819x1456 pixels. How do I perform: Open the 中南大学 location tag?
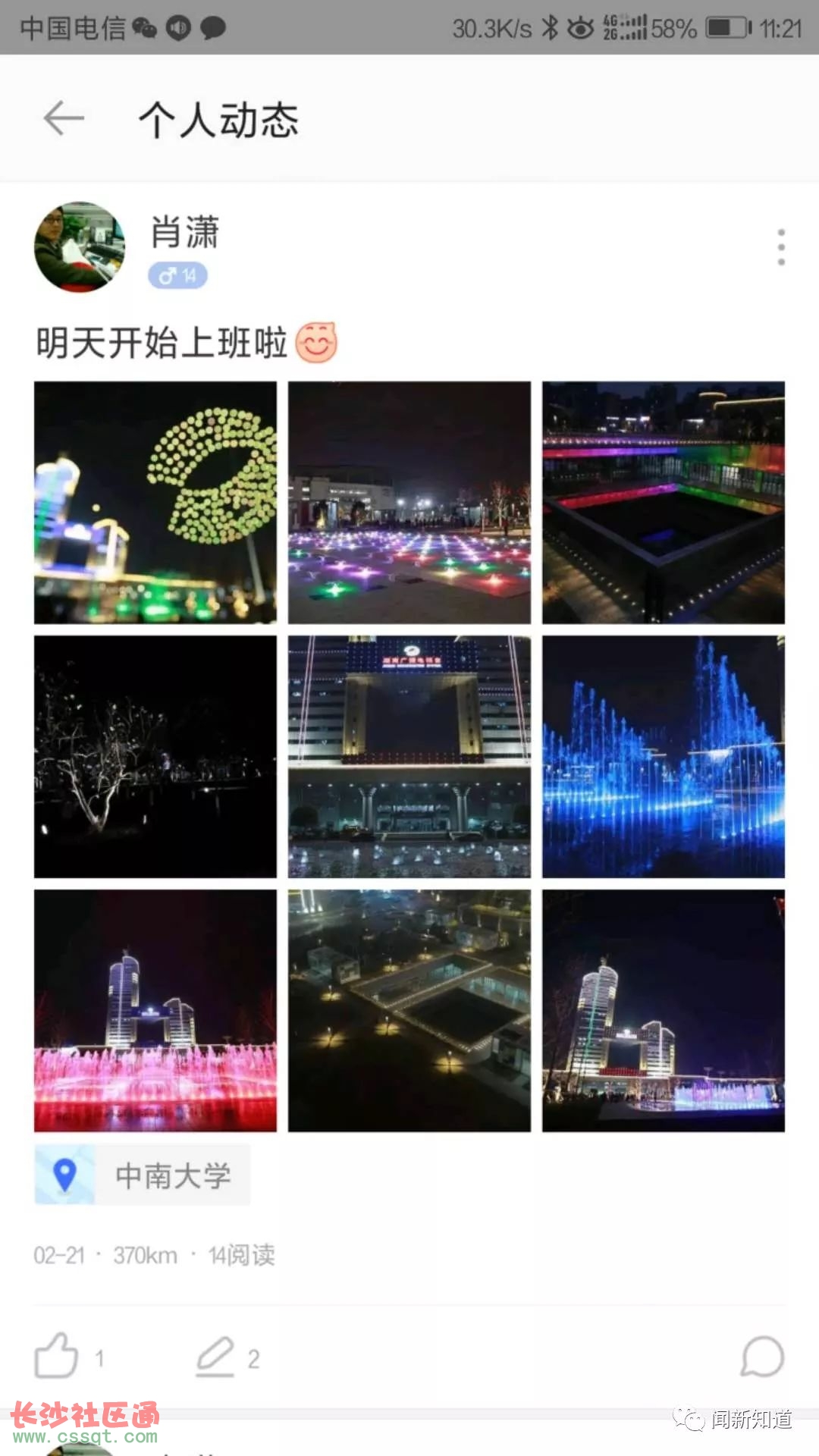click(x=143, y=1175)
